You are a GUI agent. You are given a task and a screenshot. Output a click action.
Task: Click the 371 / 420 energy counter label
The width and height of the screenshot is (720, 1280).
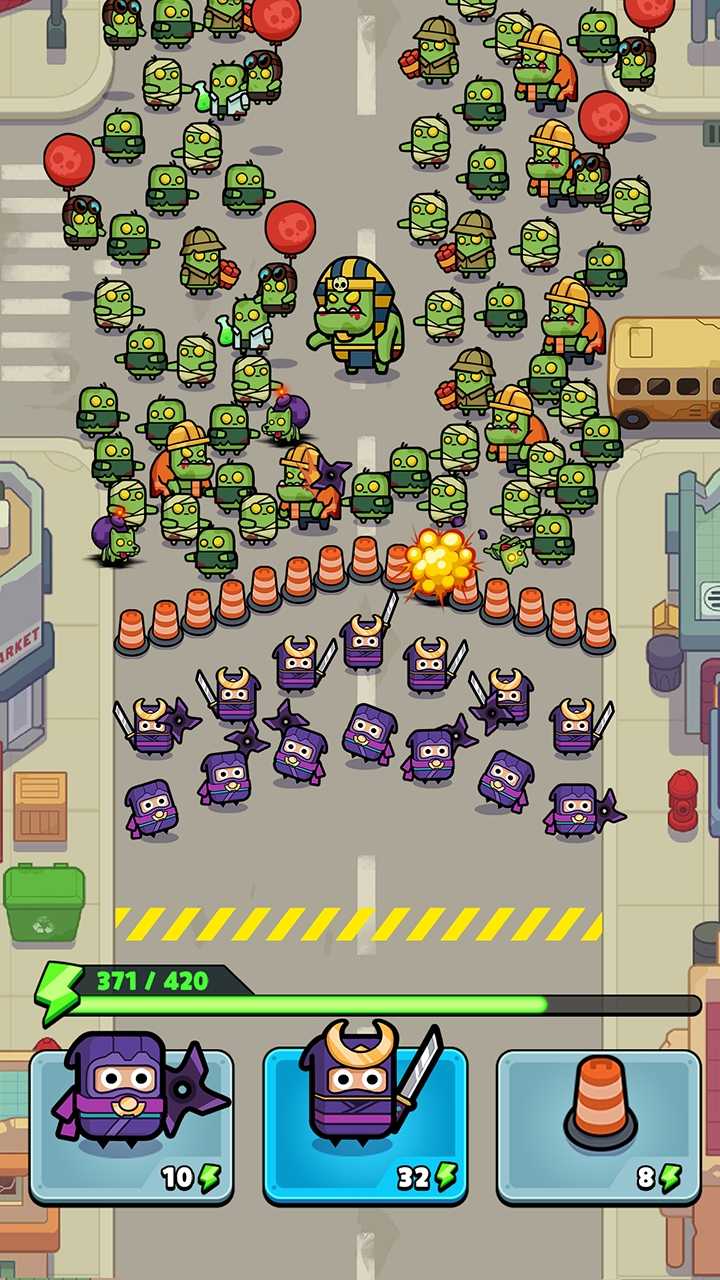(x=152, y=981)
